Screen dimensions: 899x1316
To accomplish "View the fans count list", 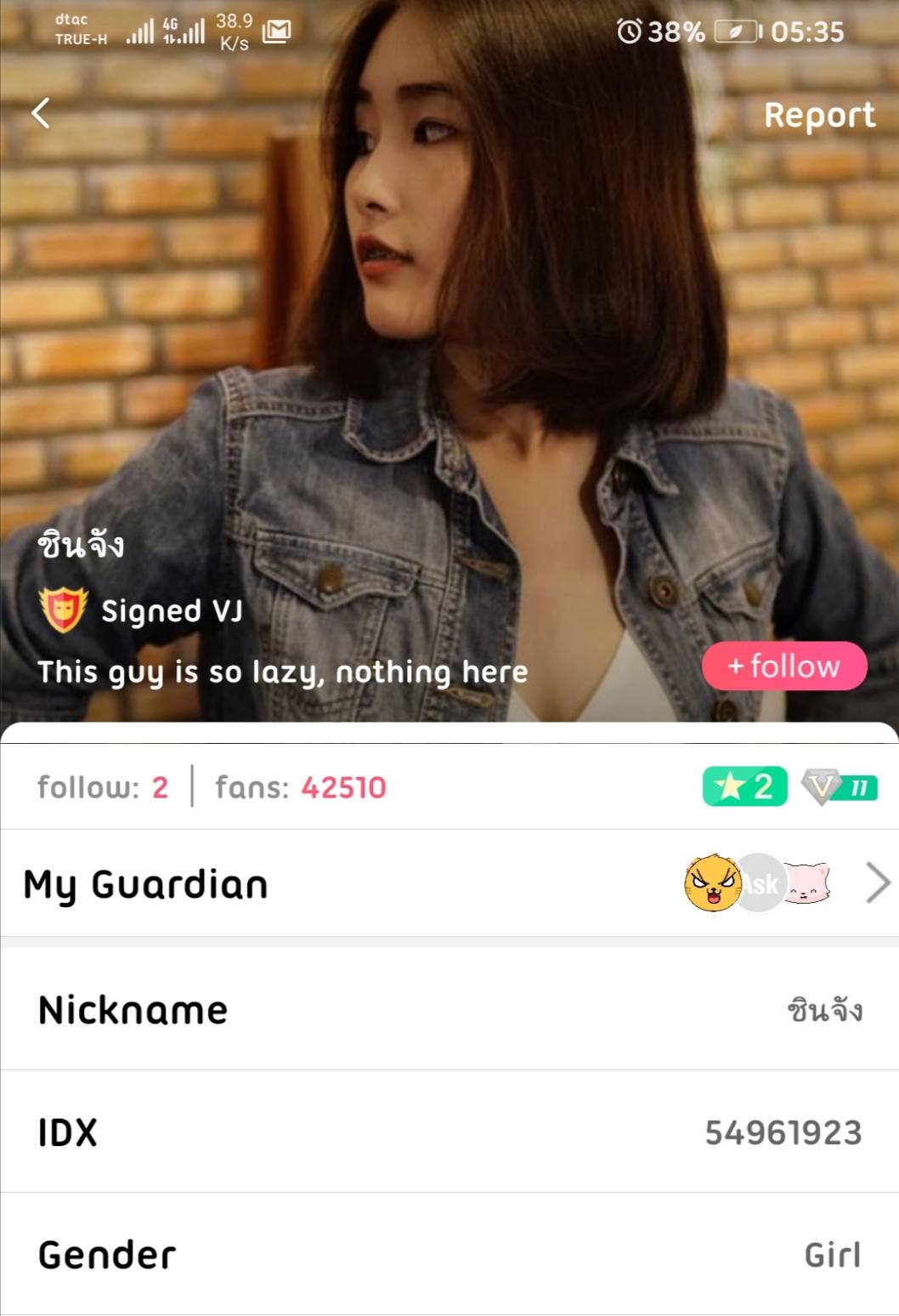I will 300,787.
